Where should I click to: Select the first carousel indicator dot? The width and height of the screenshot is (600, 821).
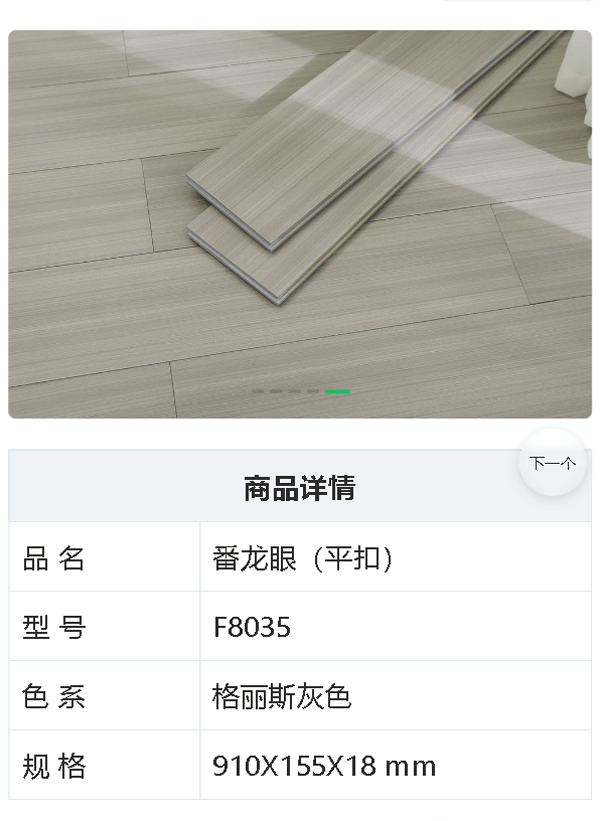click(258, 391)
